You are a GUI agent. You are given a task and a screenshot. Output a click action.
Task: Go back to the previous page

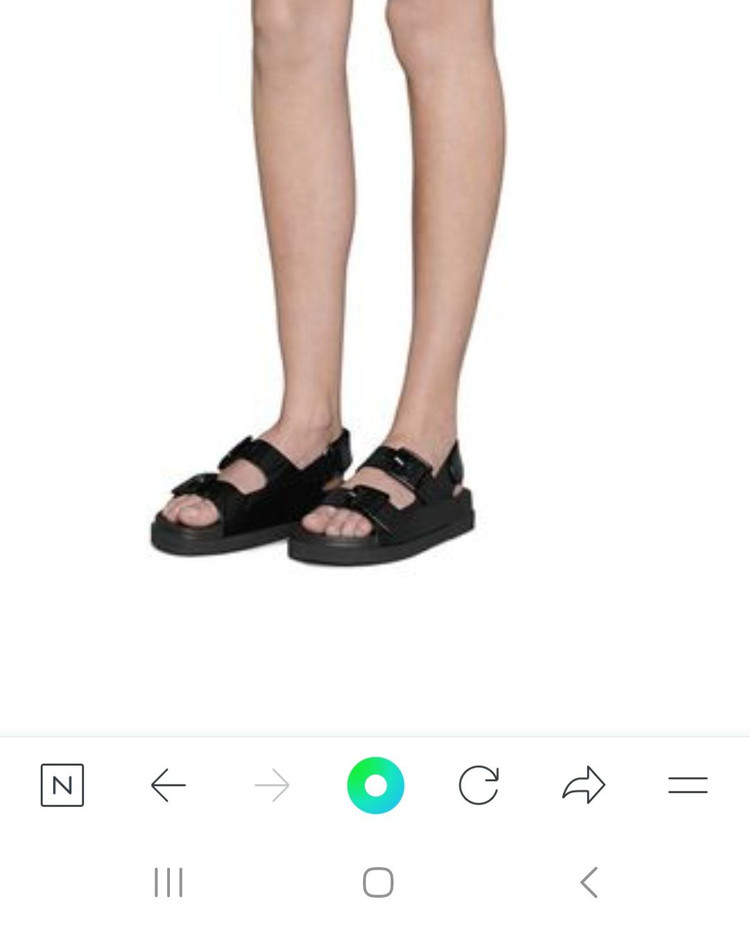(168, 785)
